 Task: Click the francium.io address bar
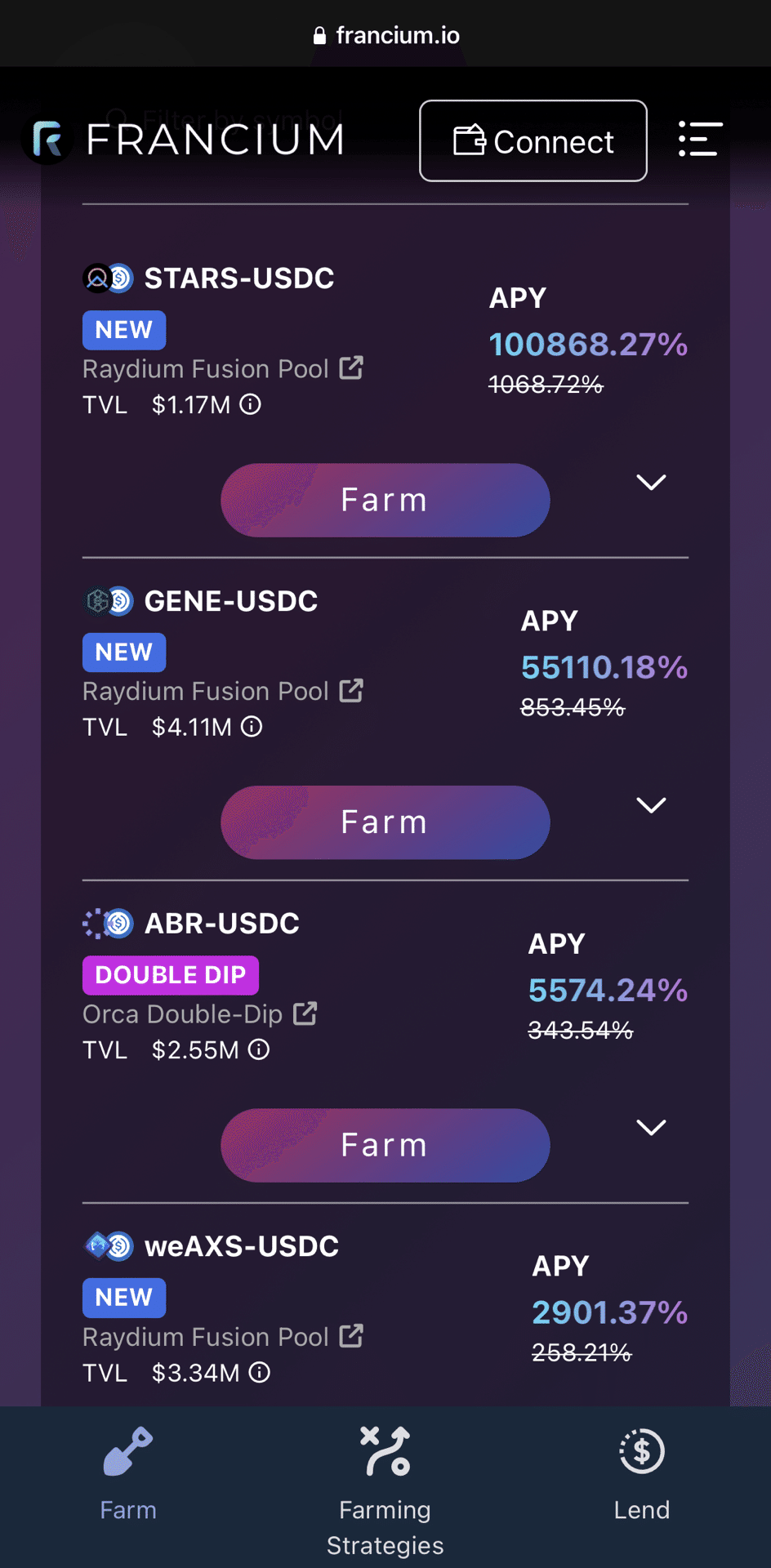pyautogui.click(x=385, y=34)
